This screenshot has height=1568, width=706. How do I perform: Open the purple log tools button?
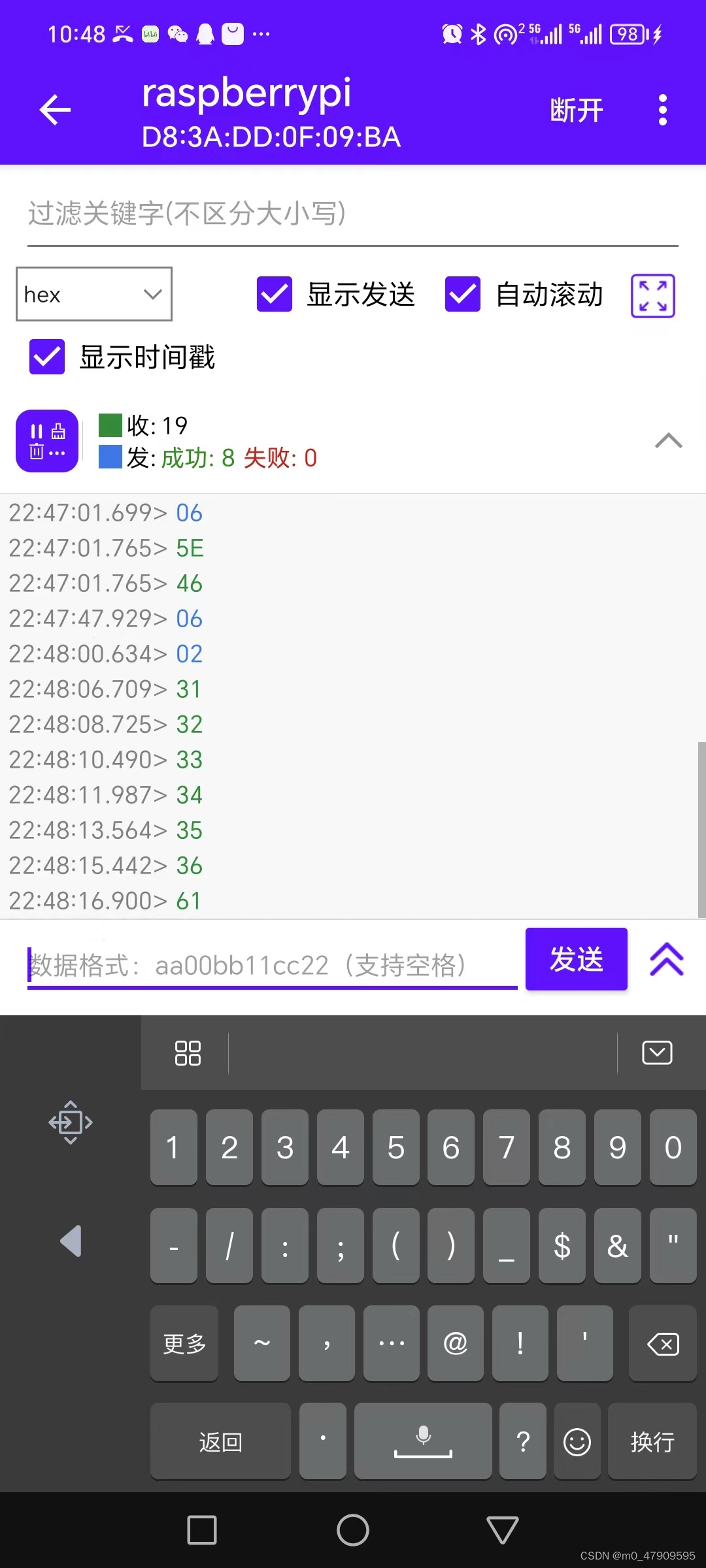click(x=47, y=441)
